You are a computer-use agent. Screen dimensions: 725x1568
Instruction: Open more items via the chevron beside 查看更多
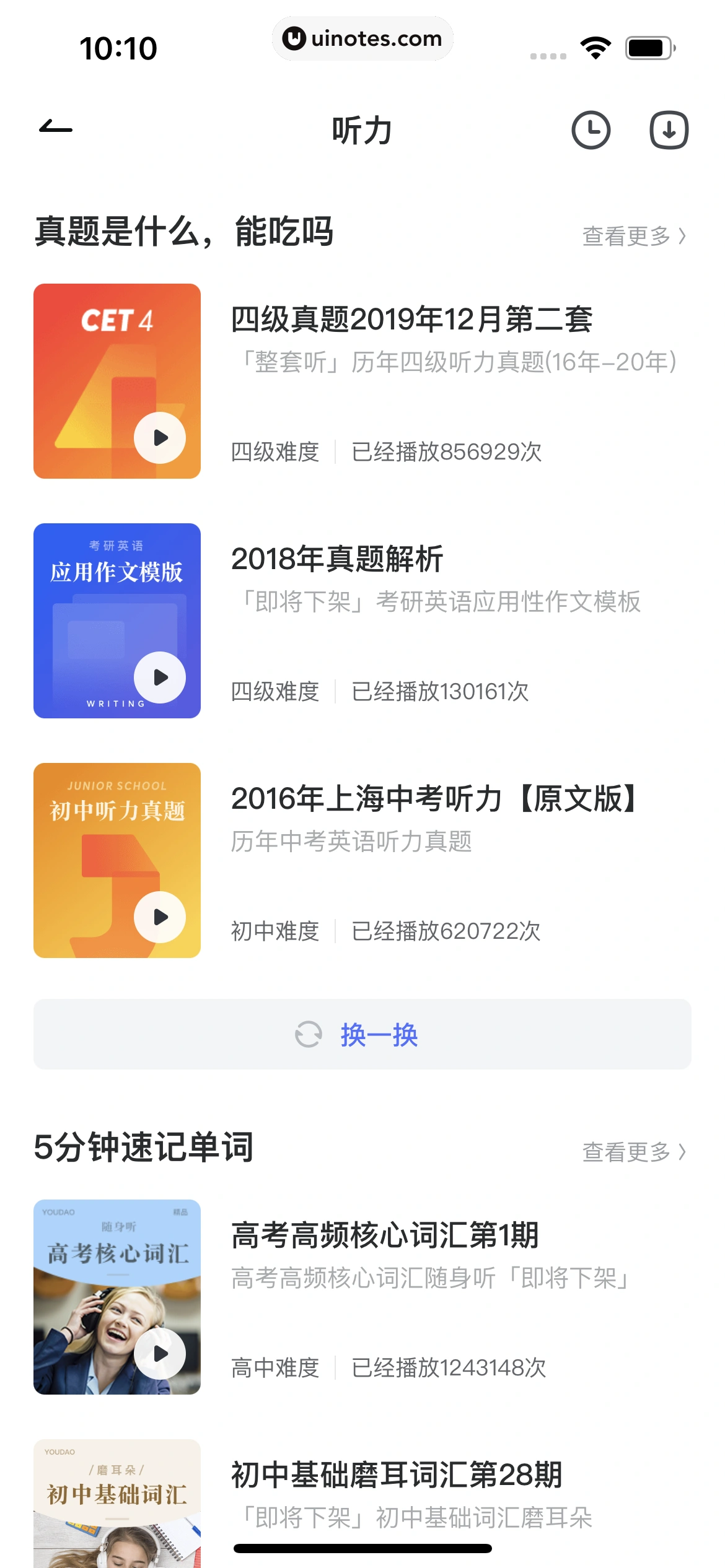pos(682,236)
